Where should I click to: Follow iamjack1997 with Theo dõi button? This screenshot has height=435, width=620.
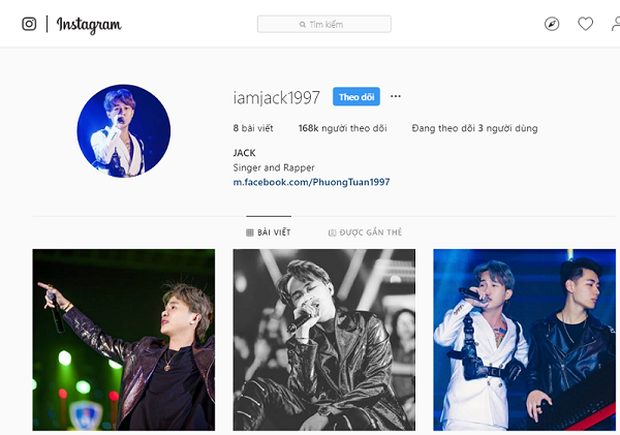(x=356, y=97)
